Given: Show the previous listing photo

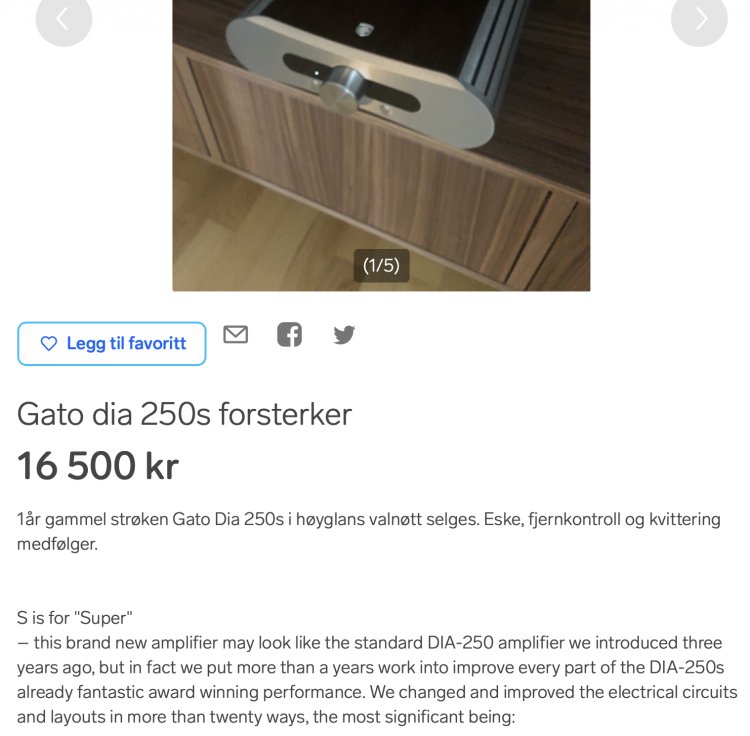Looking at the screenshot, I should coord(63,19).
